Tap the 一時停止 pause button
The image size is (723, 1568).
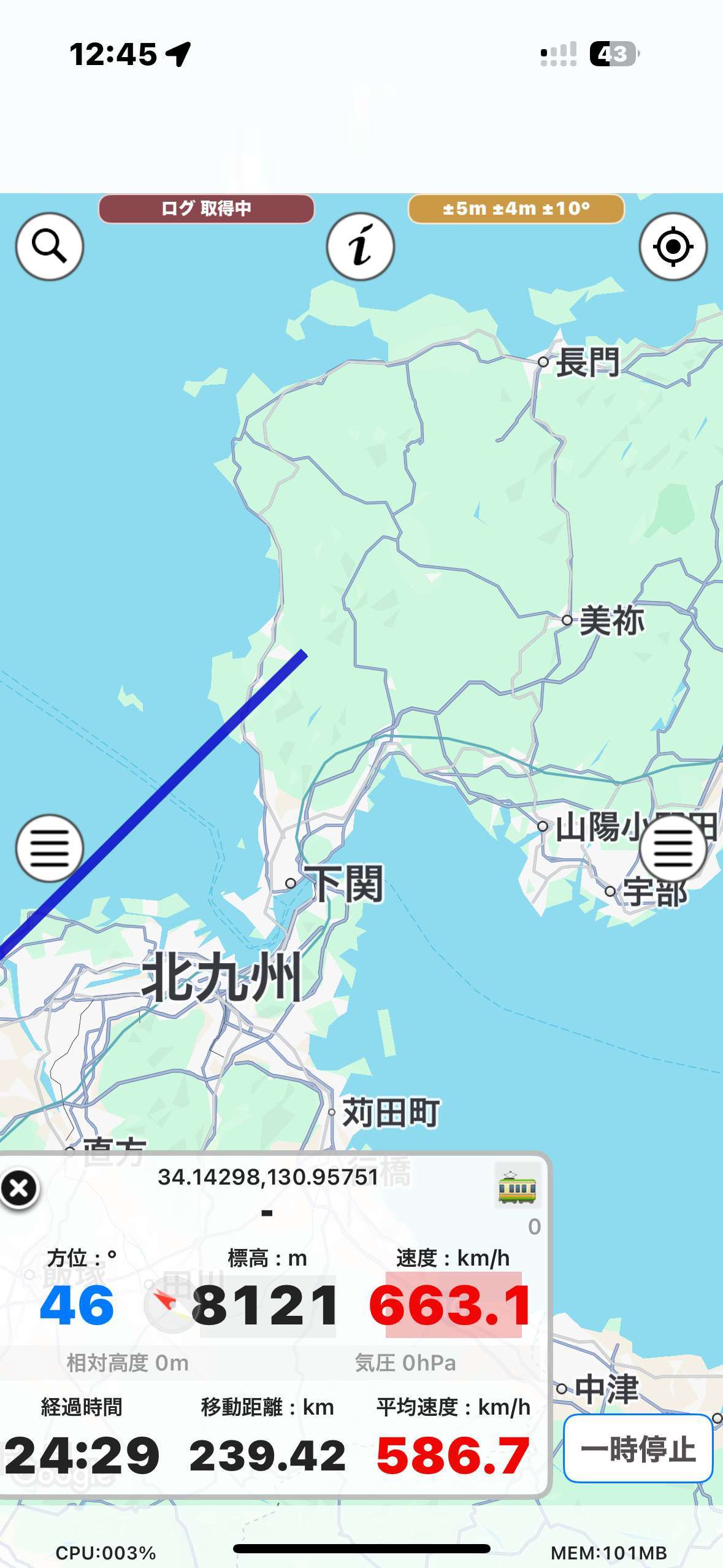point(638,1449)
